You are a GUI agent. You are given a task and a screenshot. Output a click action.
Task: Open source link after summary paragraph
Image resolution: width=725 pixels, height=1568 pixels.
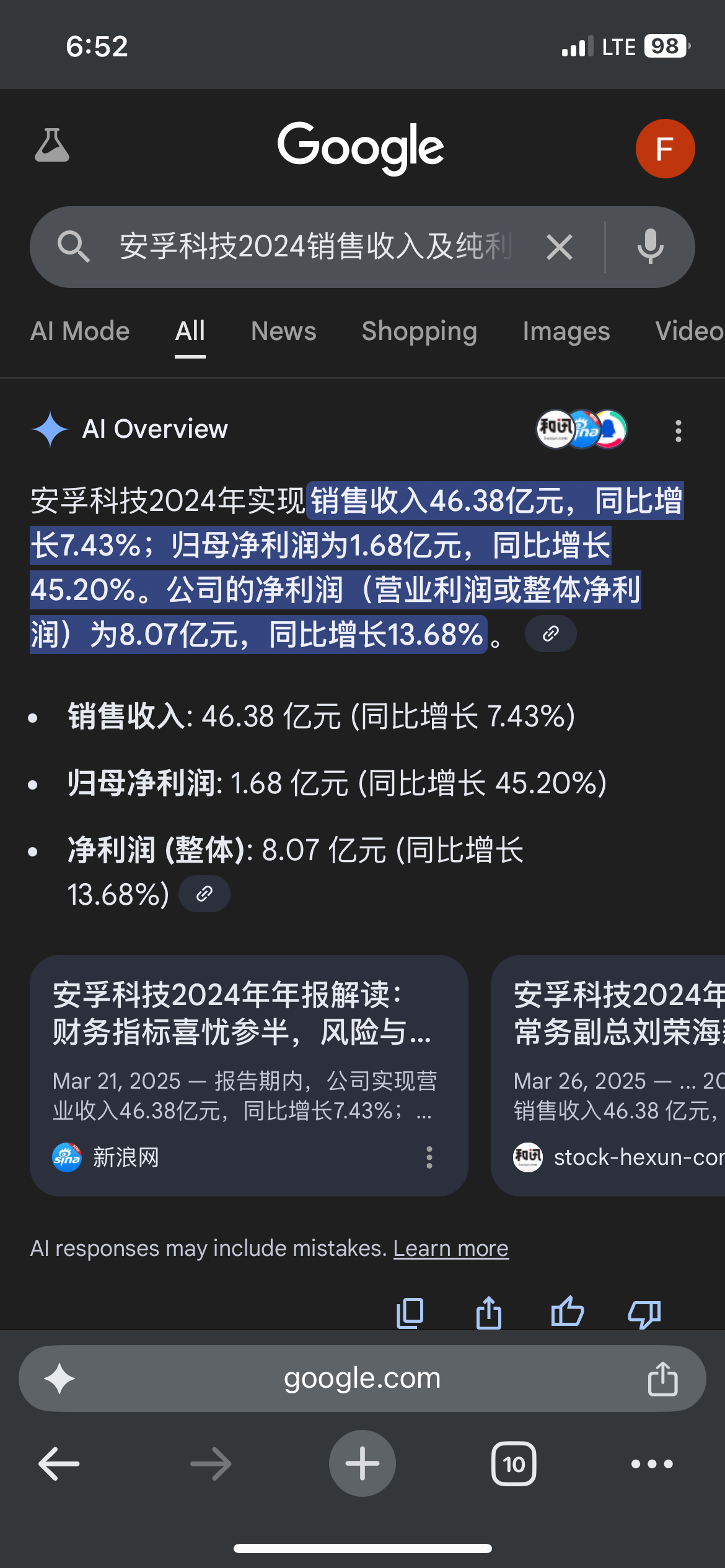(x=550, y=634)
